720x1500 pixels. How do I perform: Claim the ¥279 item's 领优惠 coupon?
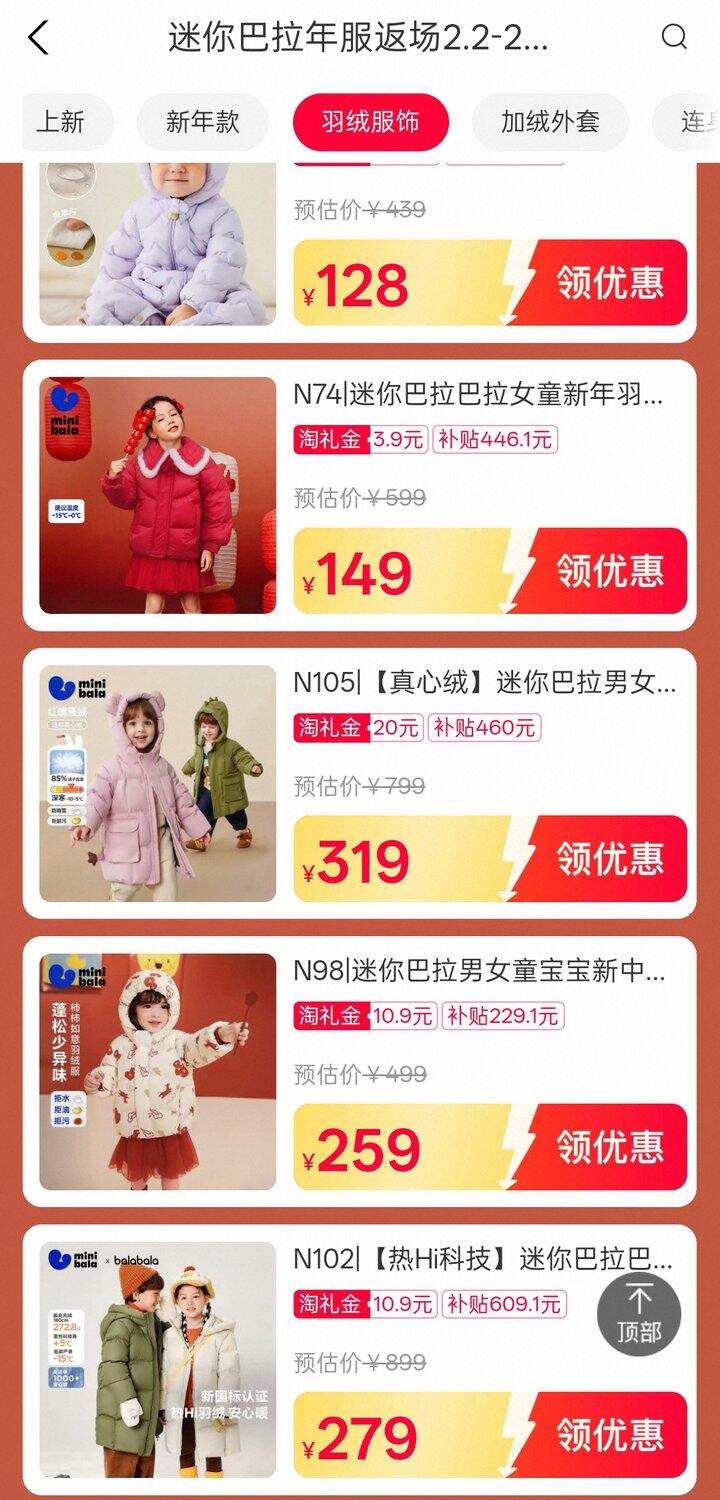tap(608, 1436)
